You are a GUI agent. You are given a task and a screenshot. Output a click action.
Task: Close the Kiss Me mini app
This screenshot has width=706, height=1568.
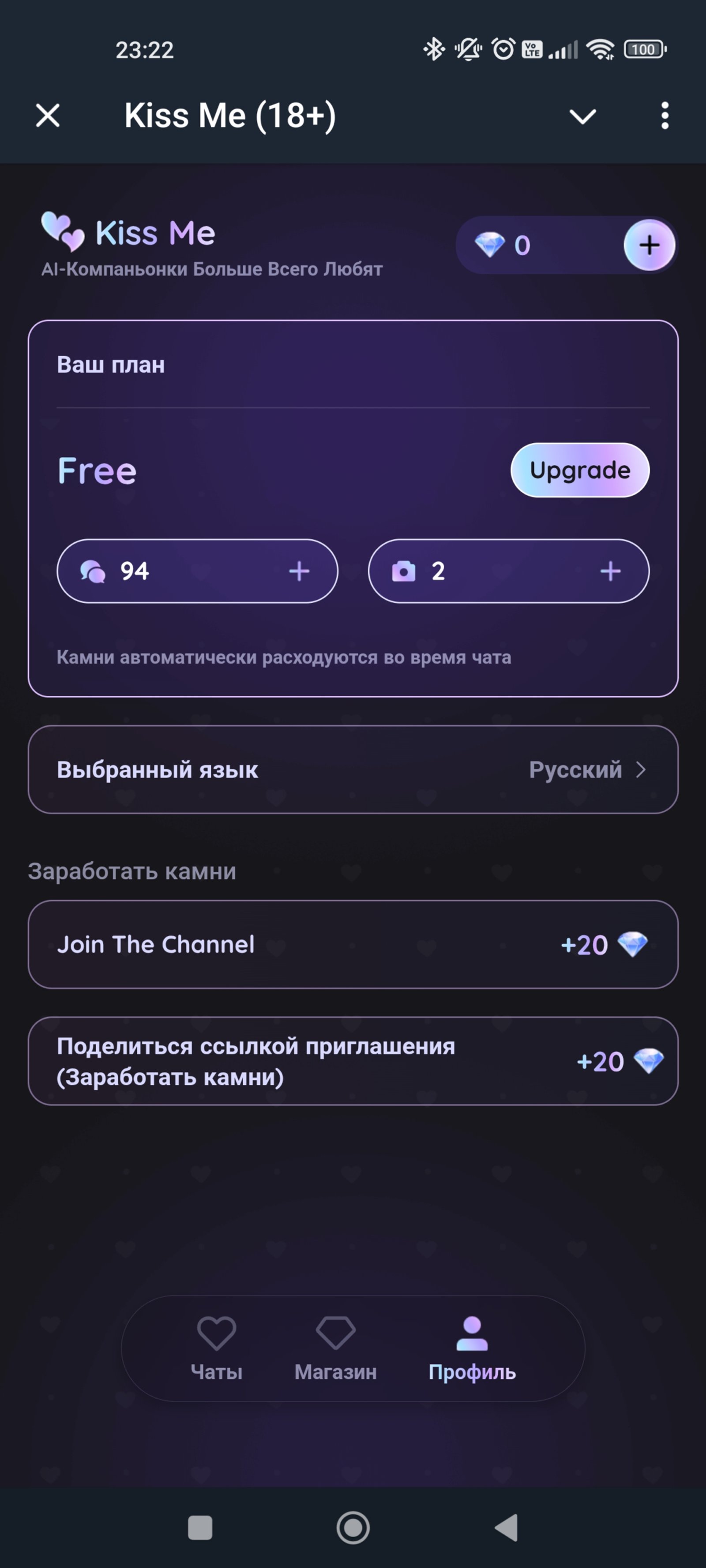[x=48, y=116]
